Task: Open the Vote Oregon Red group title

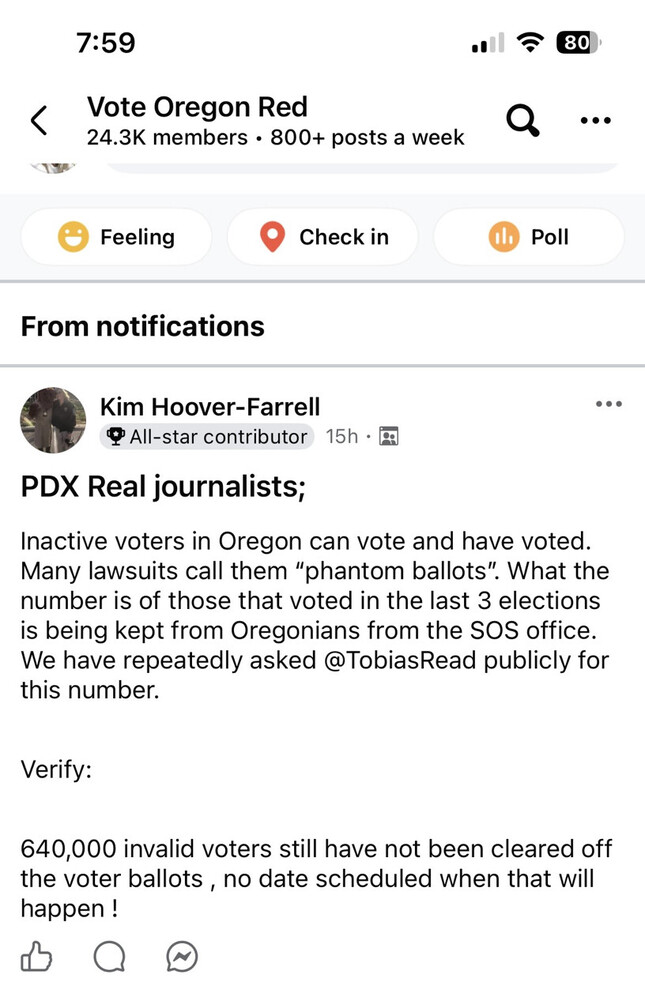Action: click(x=197, y=107)
